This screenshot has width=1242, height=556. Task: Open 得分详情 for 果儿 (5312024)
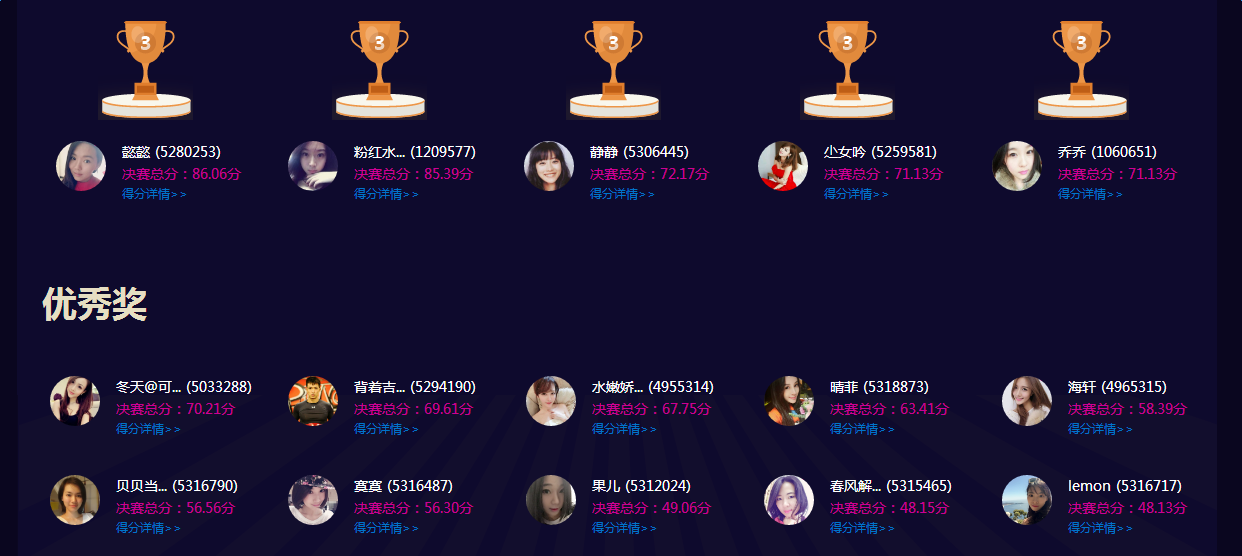click(x=624, y=528)
